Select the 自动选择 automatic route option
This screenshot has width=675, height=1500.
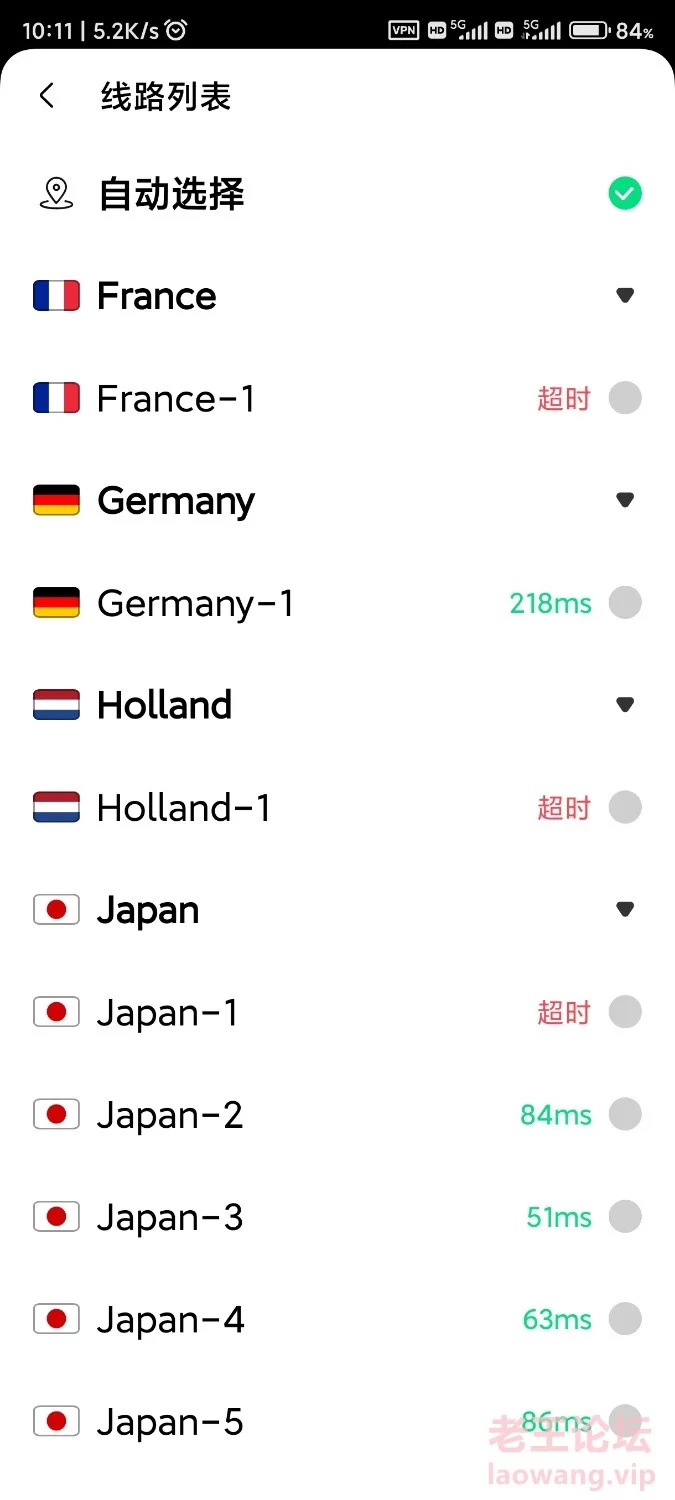tap(337, 194)
